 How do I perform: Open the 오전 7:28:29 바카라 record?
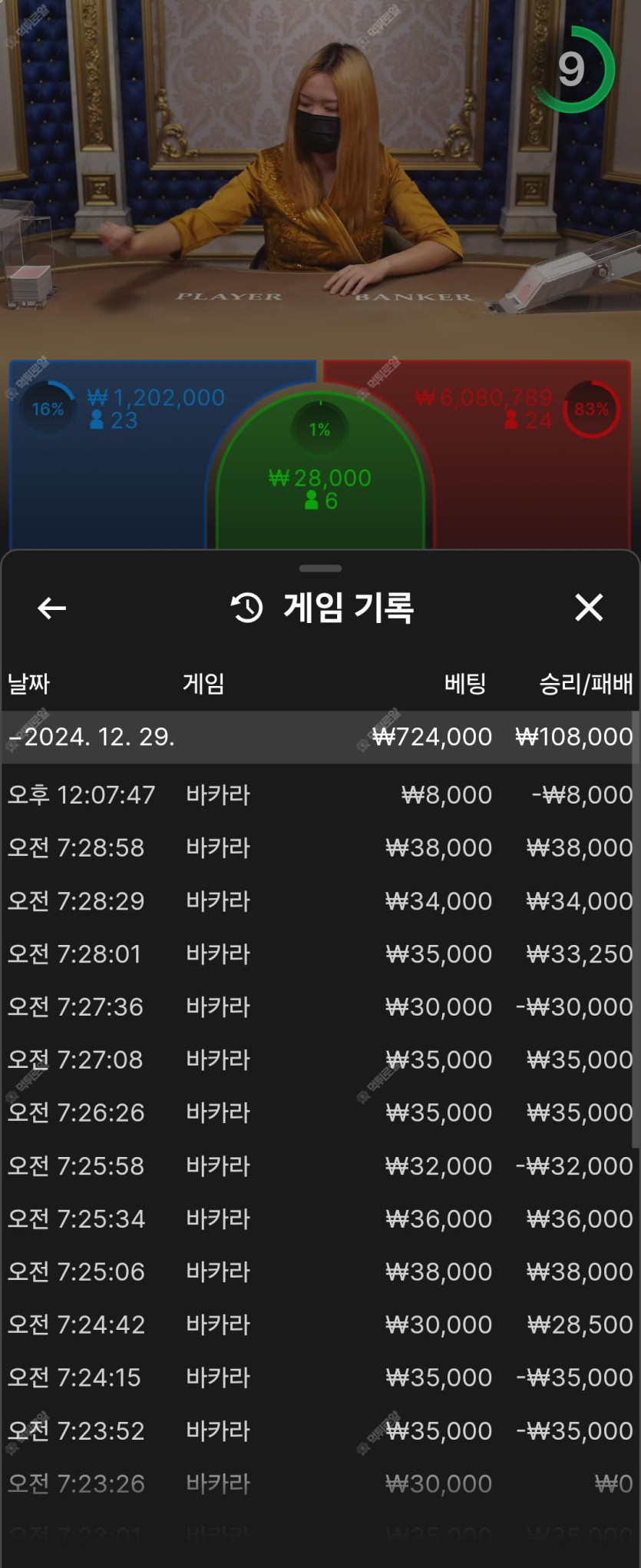(x=319, y=900)
